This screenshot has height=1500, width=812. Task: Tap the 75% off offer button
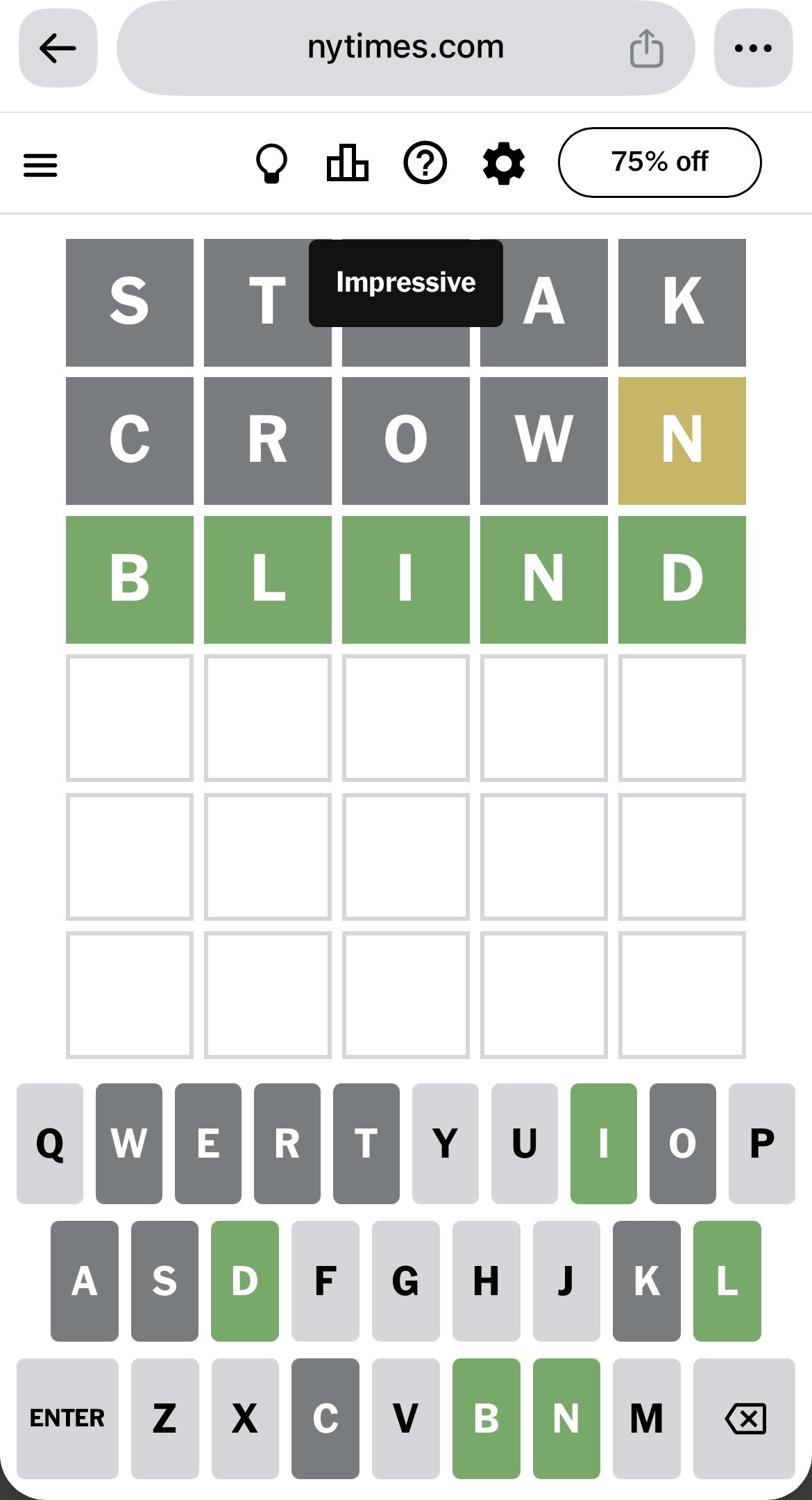660,162
